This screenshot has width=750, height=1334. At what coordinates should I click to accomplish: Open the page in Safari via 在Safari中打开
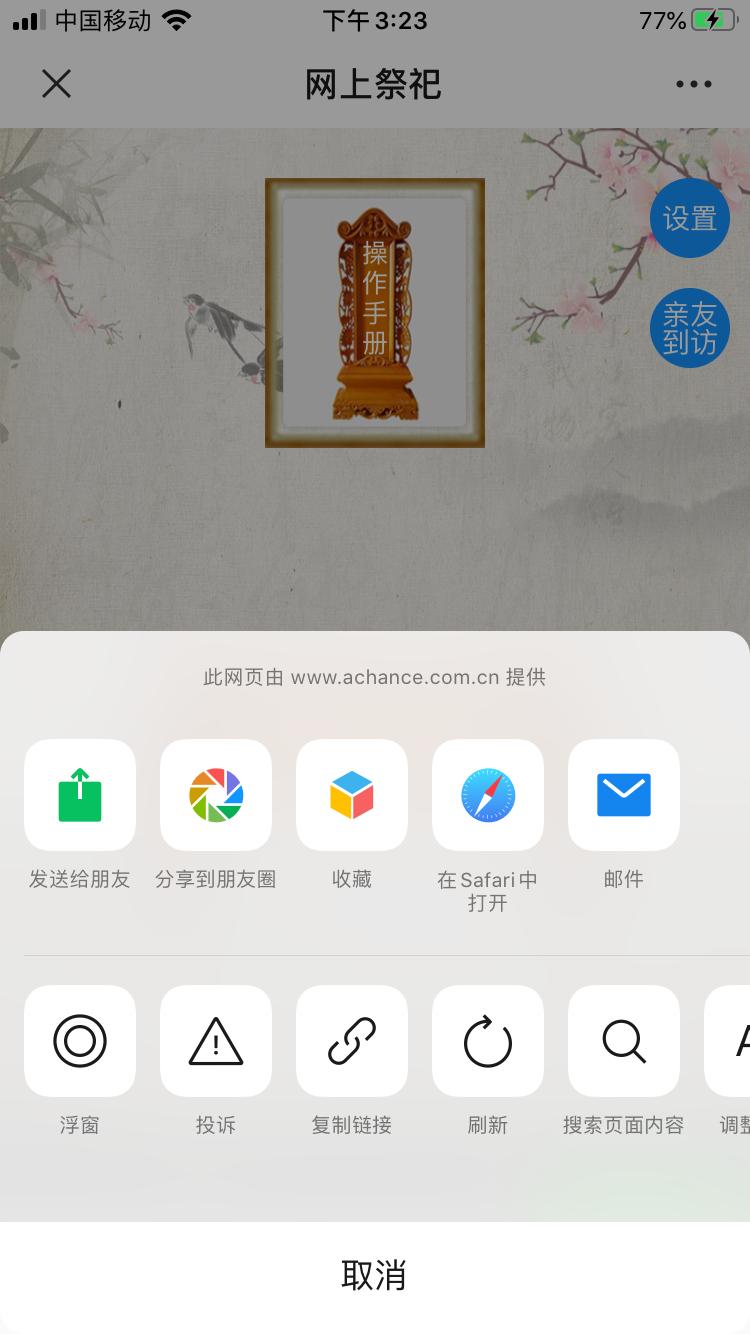click(x=487, y=795)
